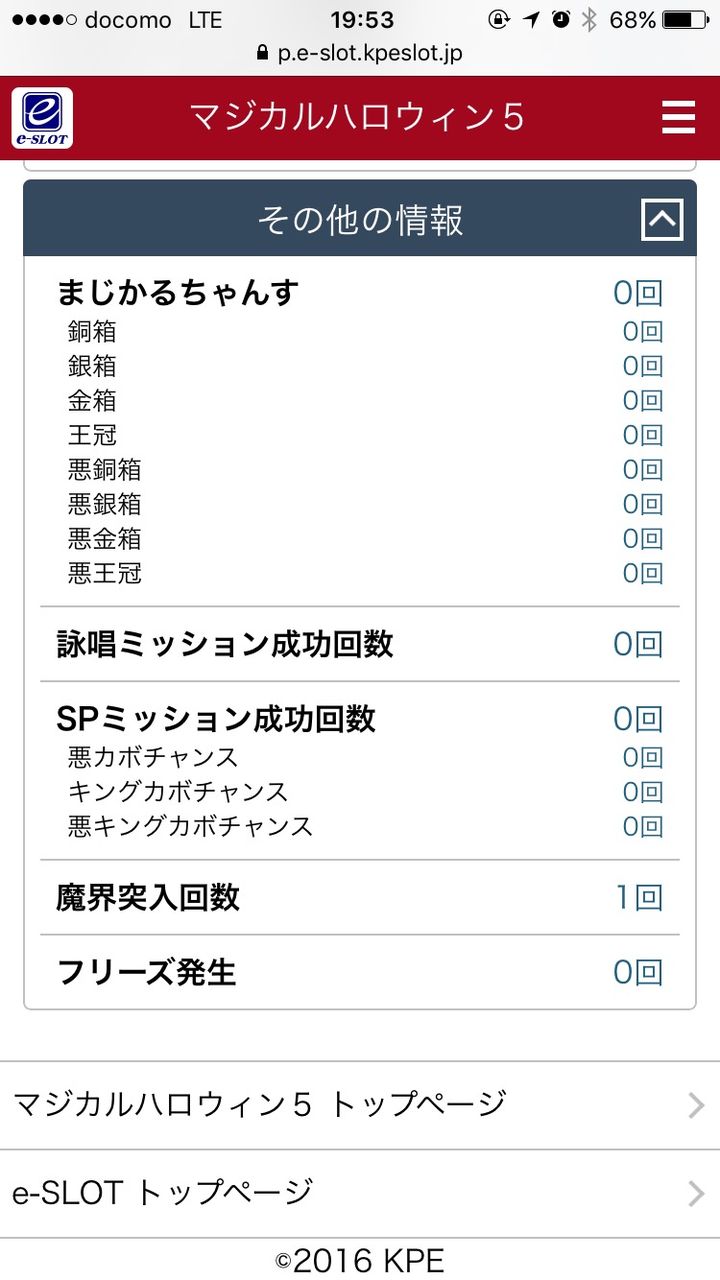Go to e-SLOT トップページ
This screenshot has height=1280, width=720.
tap(360, 1193)
